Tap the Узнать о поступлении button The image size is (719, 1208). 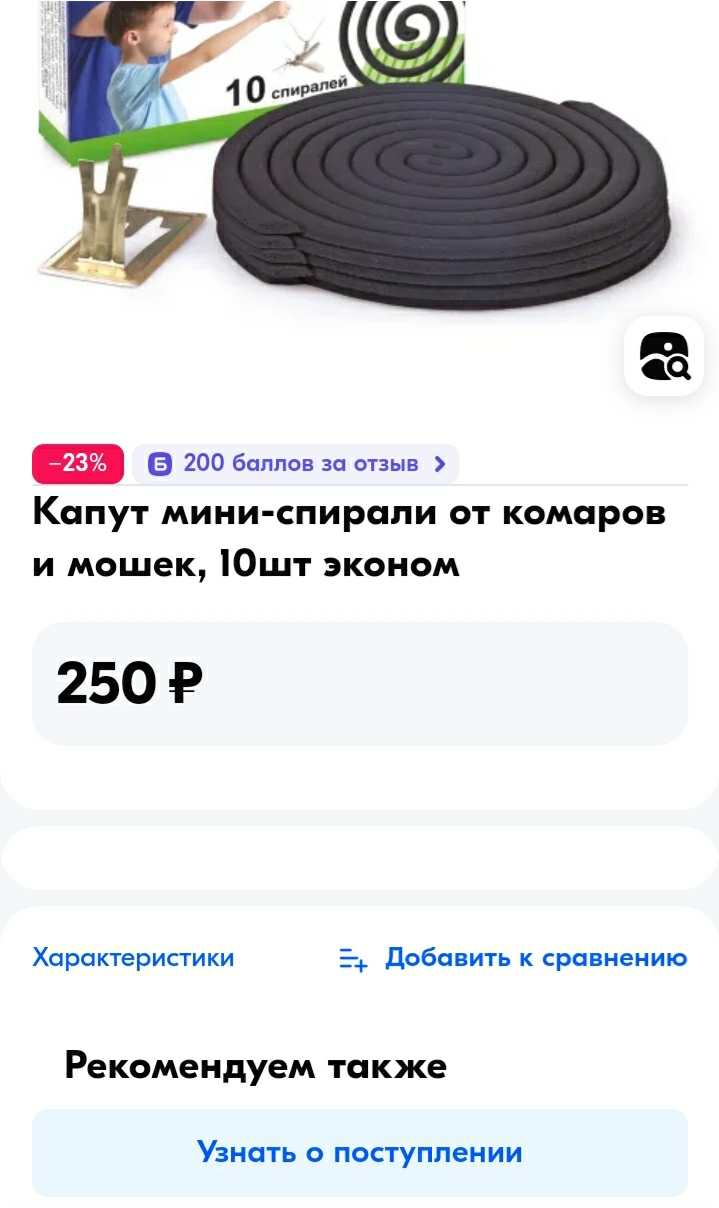pos(360,1153)
